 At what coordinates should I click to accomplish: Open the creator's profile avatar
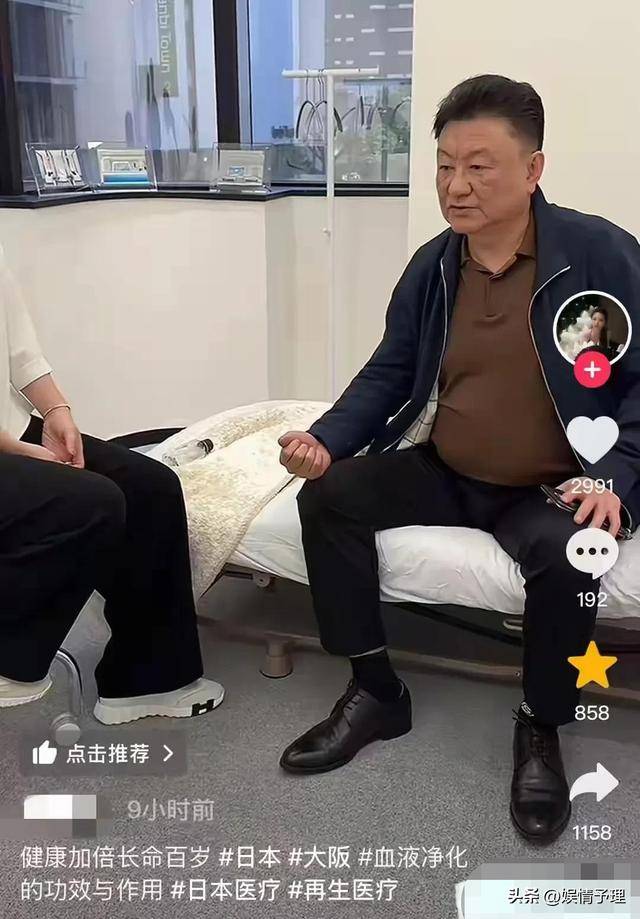pos(592,326)
